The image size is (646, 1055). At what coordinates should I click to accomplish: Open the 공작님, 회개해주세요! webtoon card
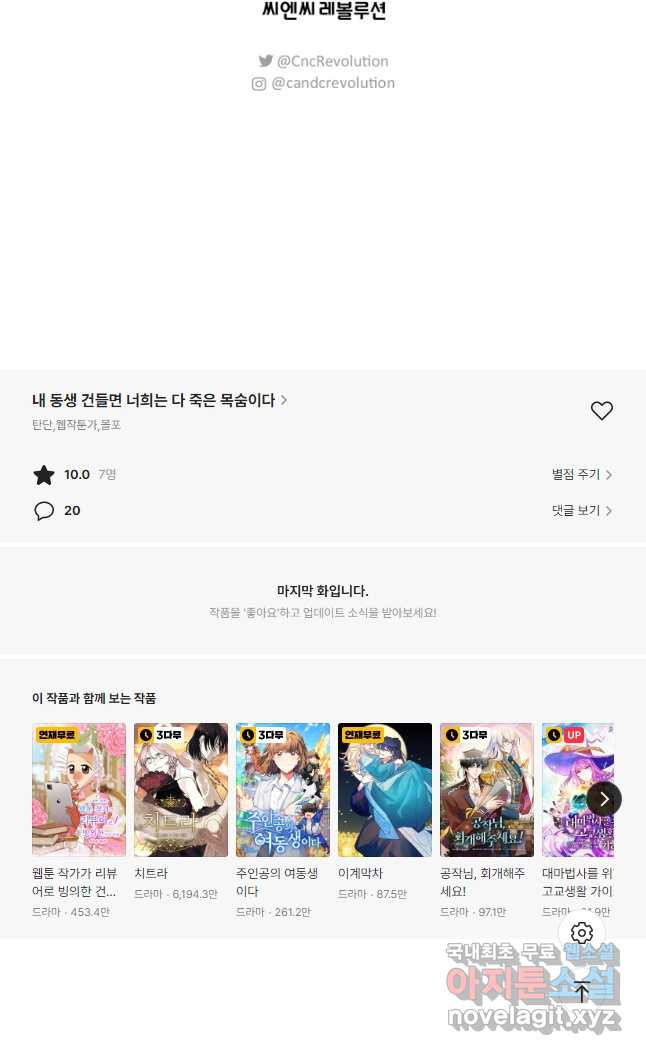tap(487, 790)
